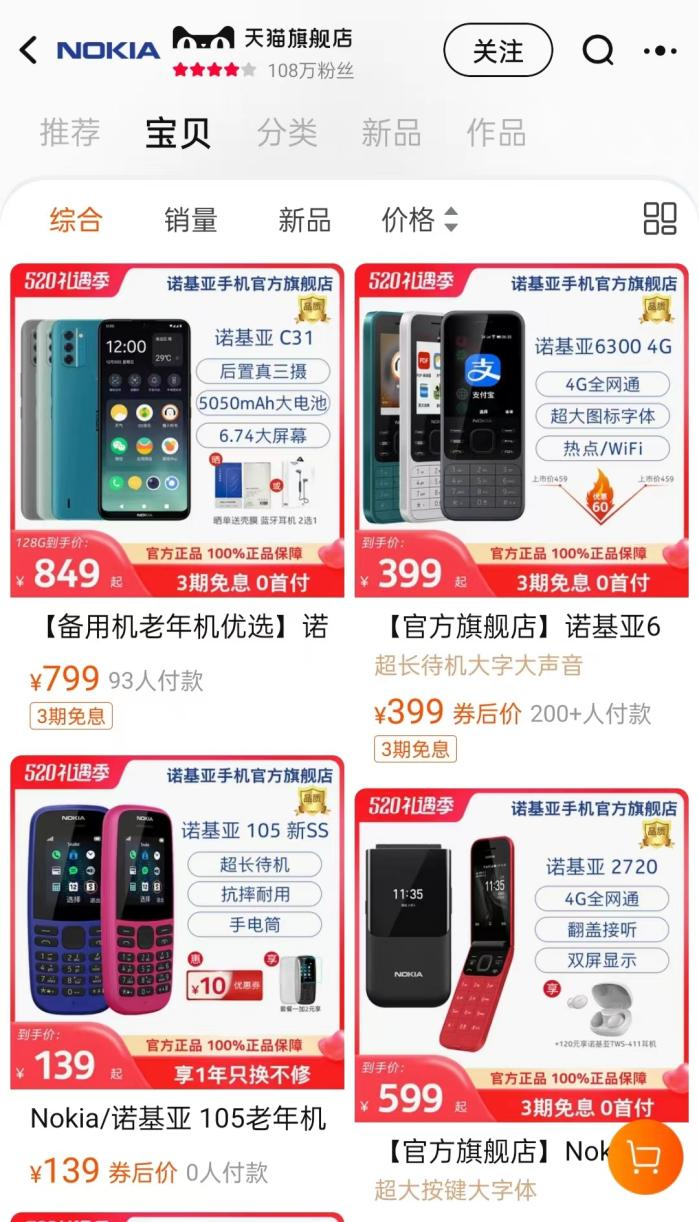Open the three-dot overflow menu

660,50
